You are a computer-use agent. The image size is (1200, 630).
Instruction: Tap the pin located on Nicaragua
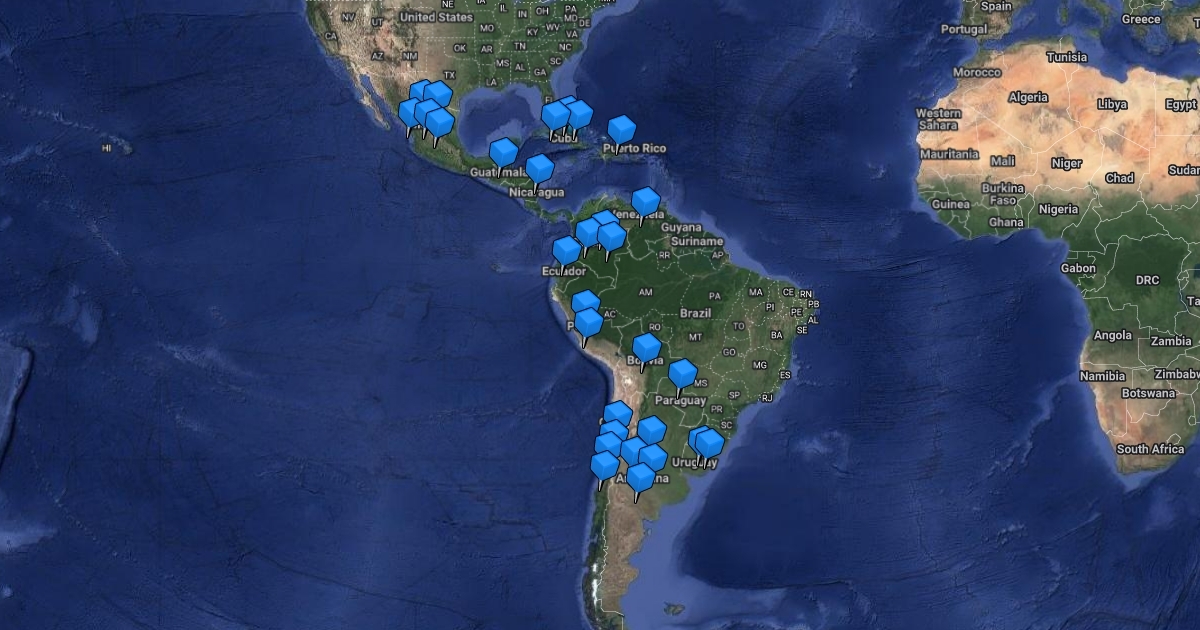pyautogui.click(x=539, y=169)
